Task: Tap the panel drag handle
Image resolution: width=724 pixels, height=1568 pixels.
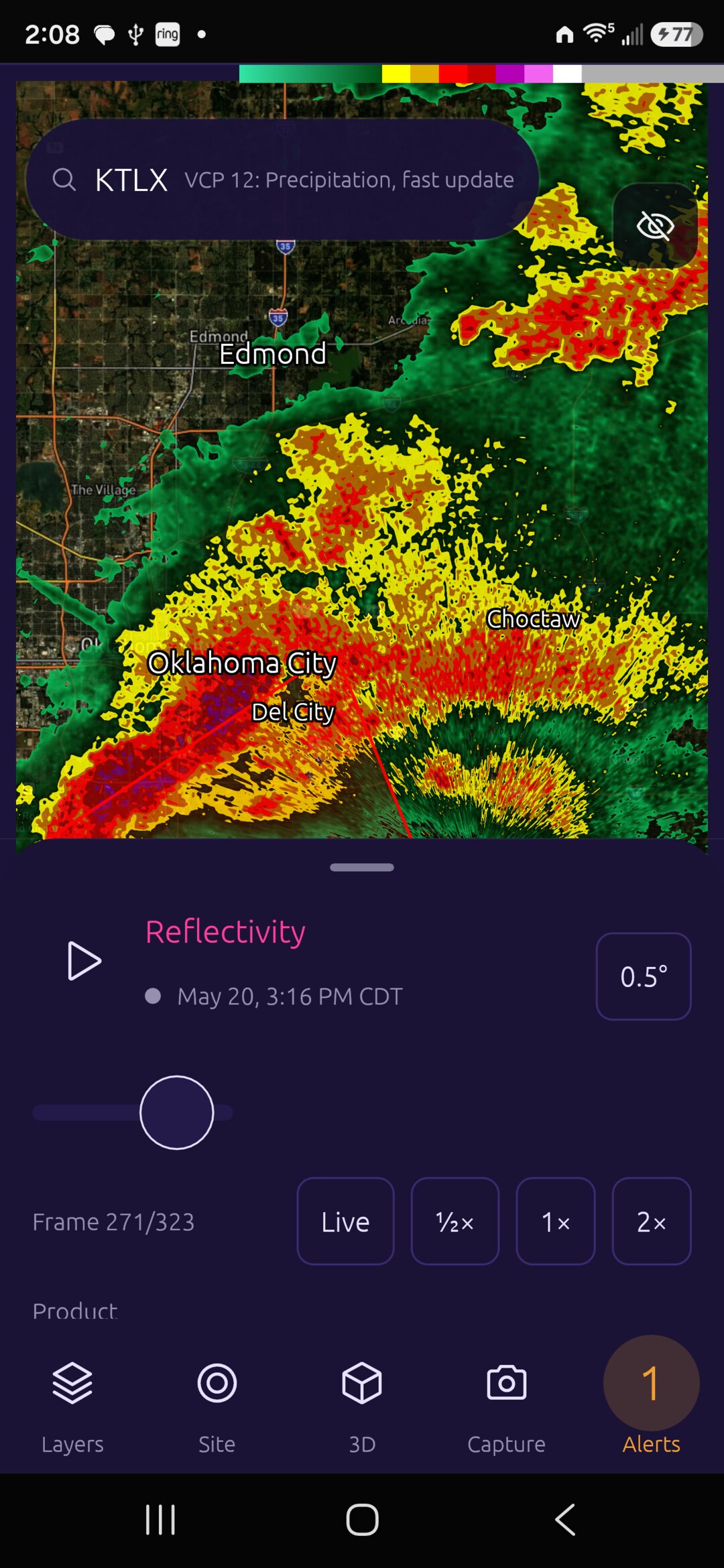Action: [x=362, y=867]
